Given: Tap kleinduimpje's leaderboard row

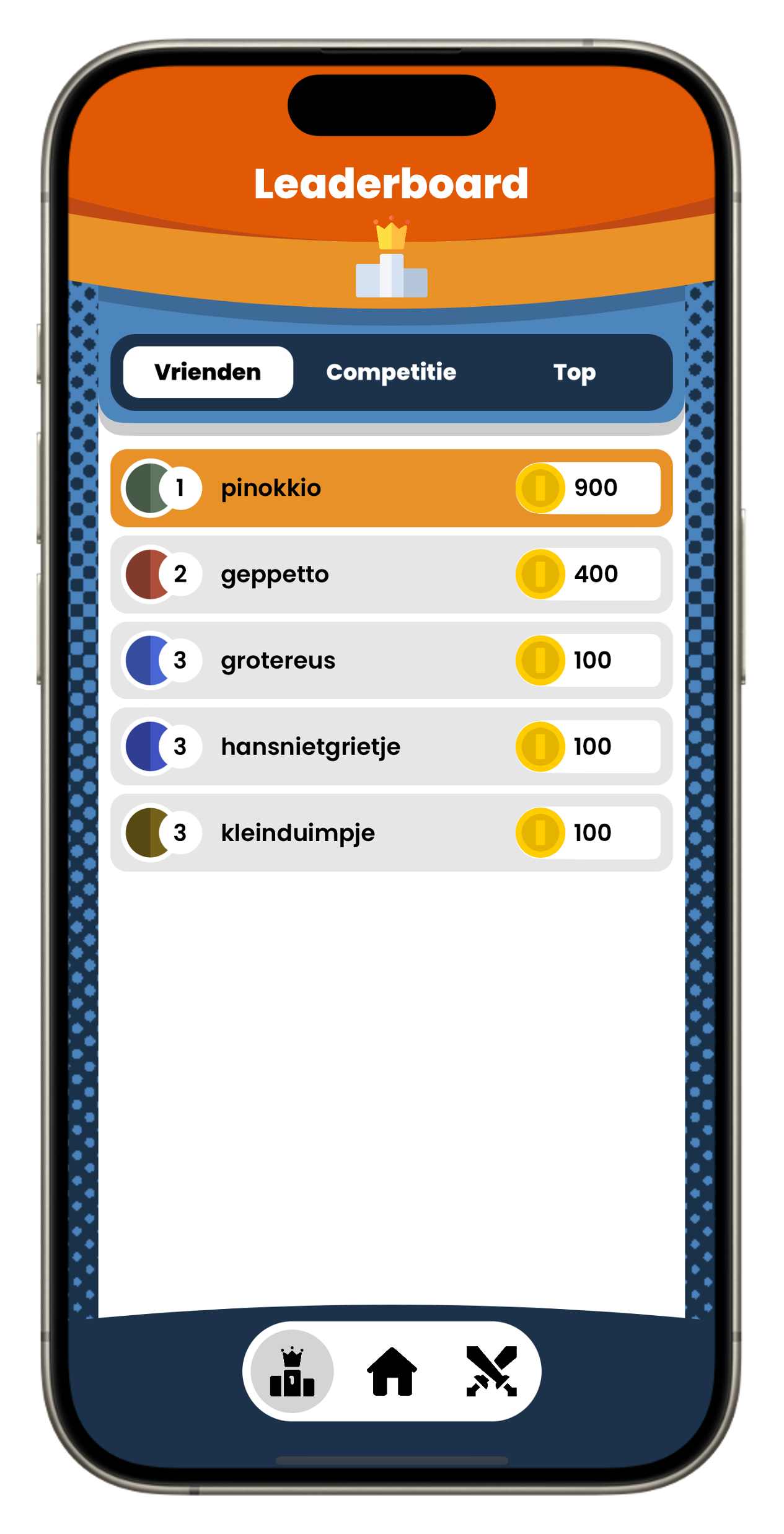Looking at the screenshot, I should [391, 832].
